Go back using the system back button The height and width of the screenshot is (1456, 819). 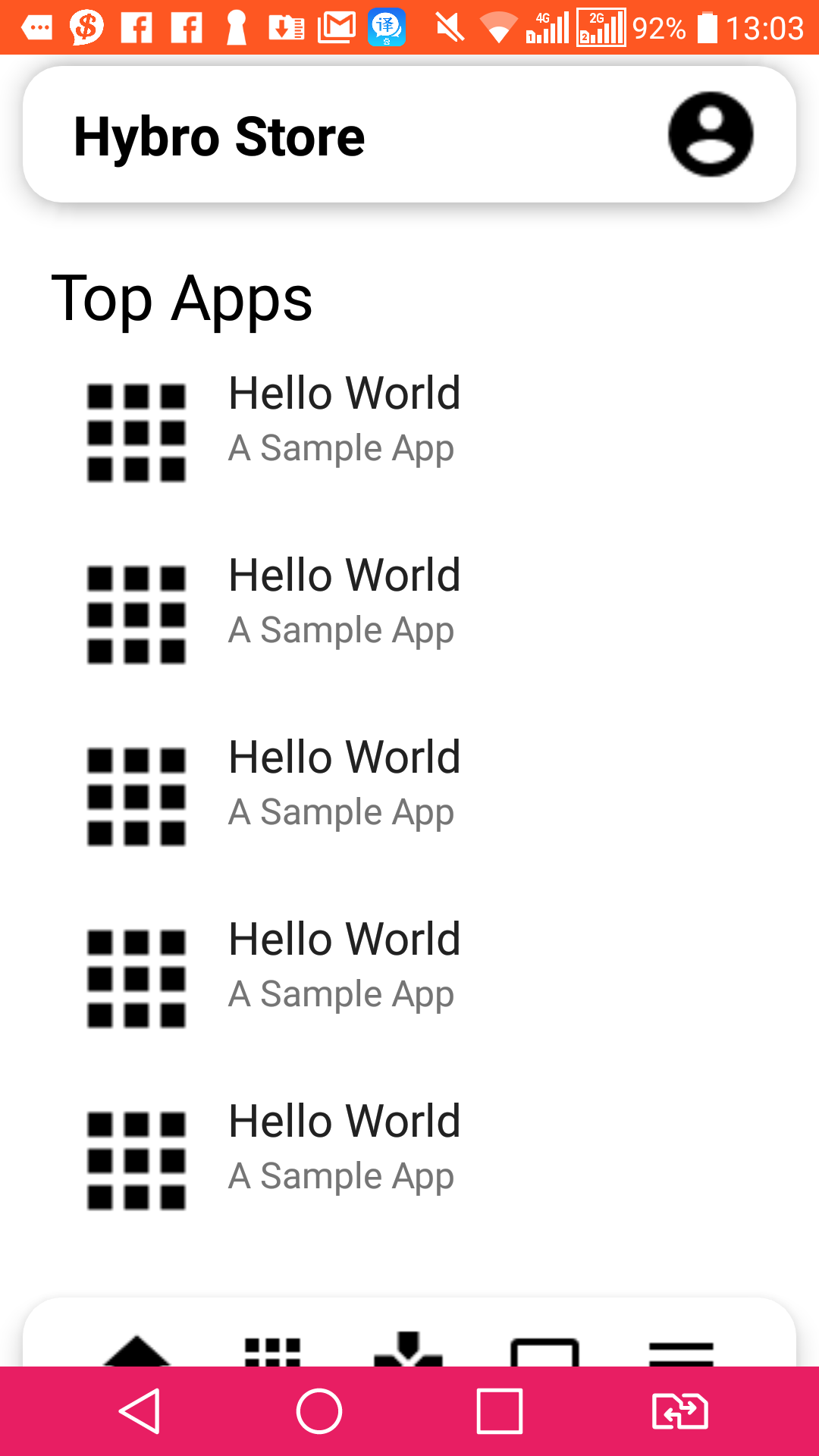(140, 1411)
